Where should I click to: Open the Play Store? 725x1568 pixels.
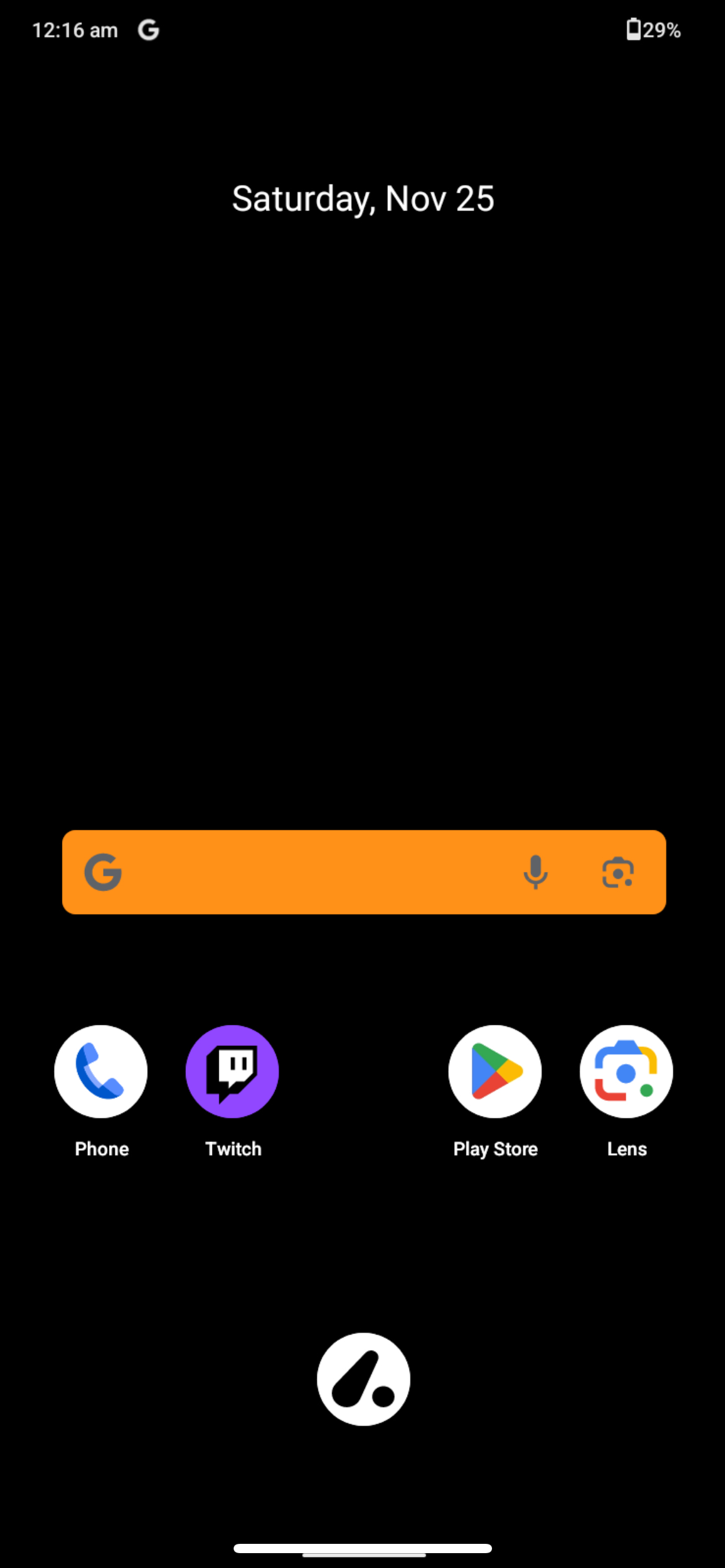tap(495, 1071)
